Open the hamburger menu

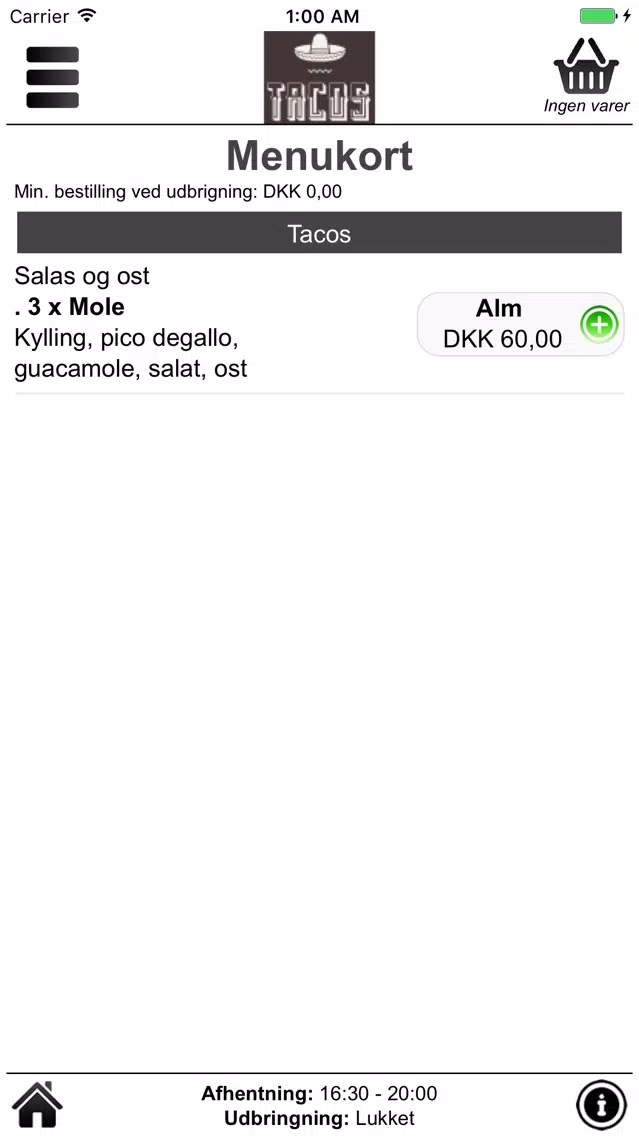(x=52, y=78)
